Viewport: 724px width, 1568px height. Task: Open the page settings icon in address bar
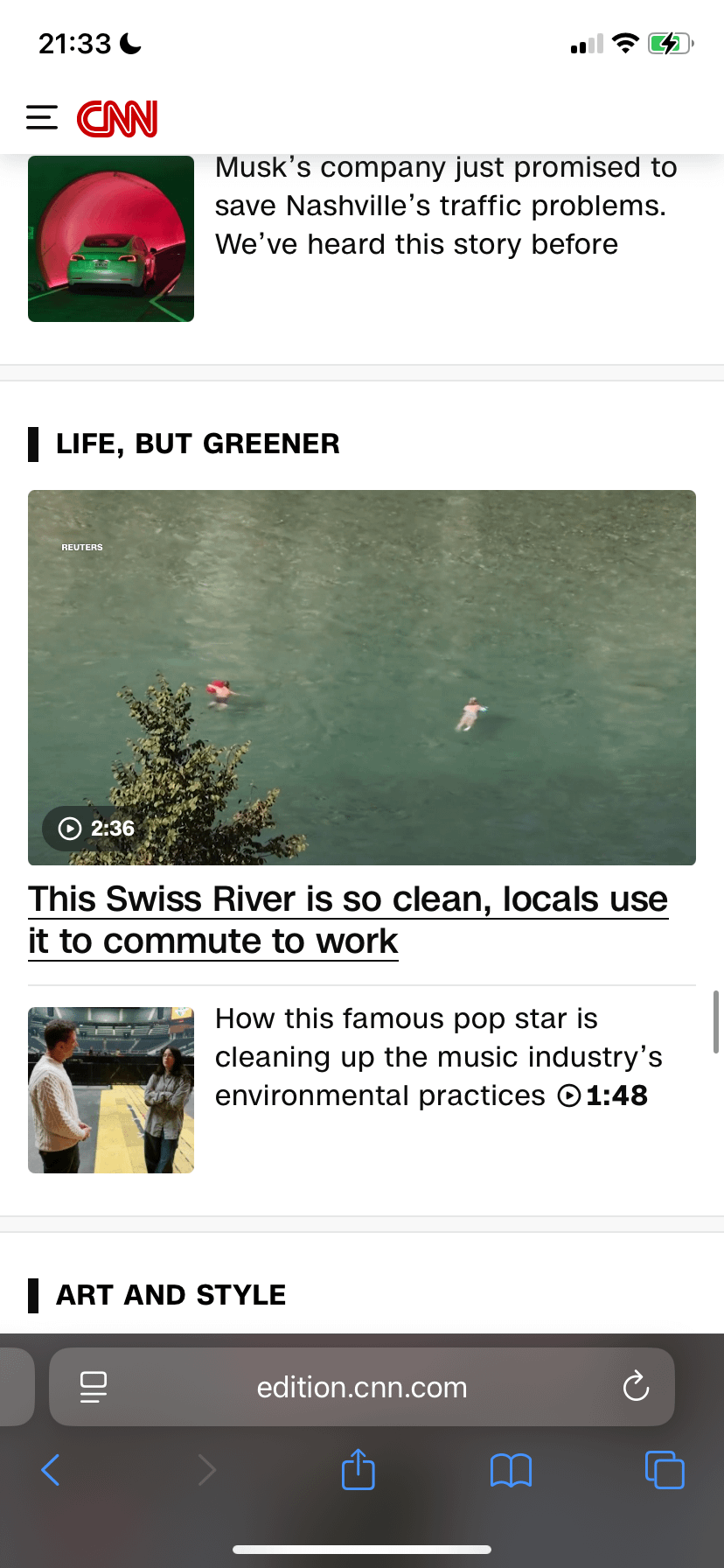point(94,1387)
